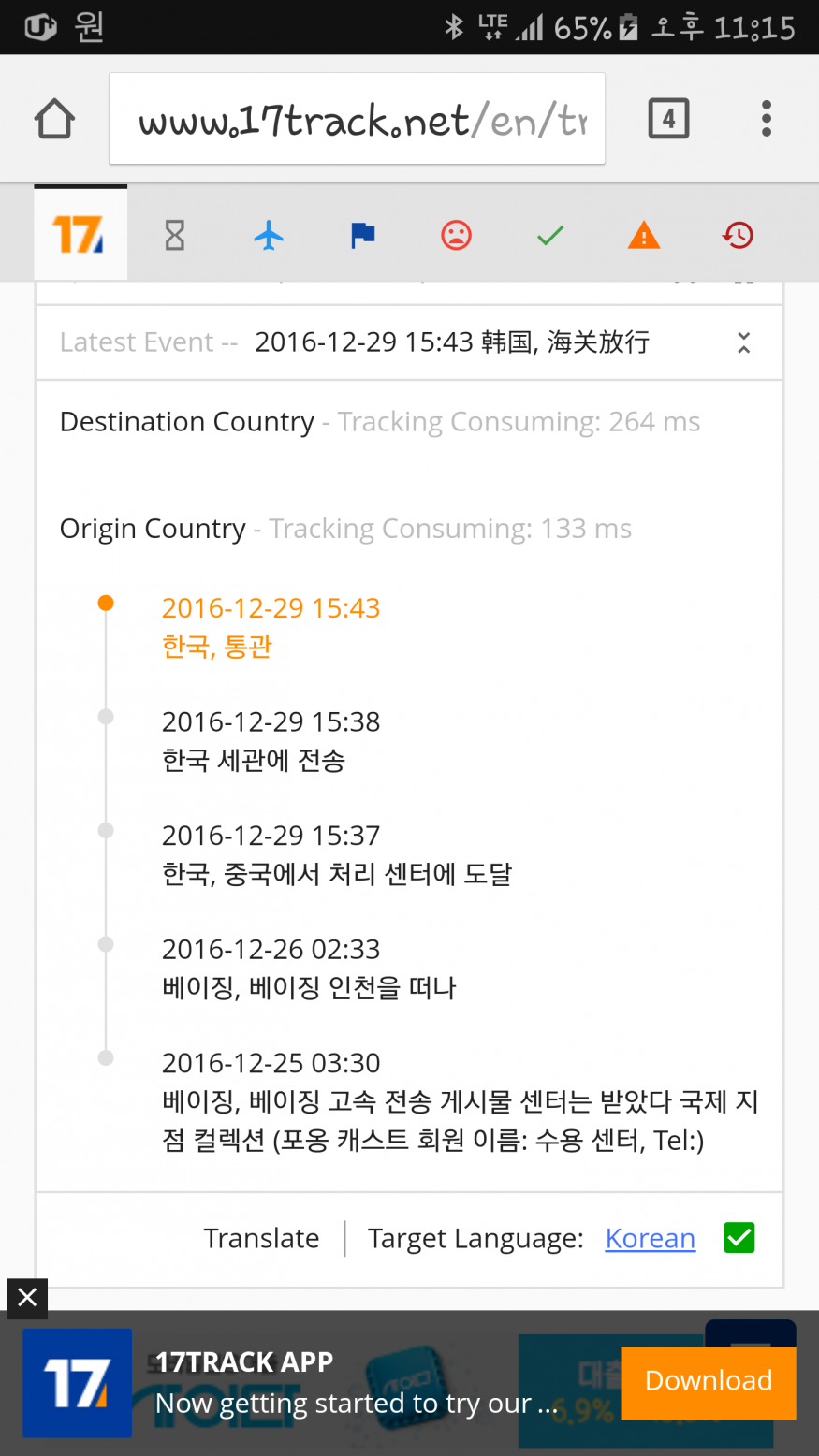Image resolution: width=819 pixels, height=1456 pixels.
Task: Switch to the green checkmark delivered tab
Action: pos(550,235)
